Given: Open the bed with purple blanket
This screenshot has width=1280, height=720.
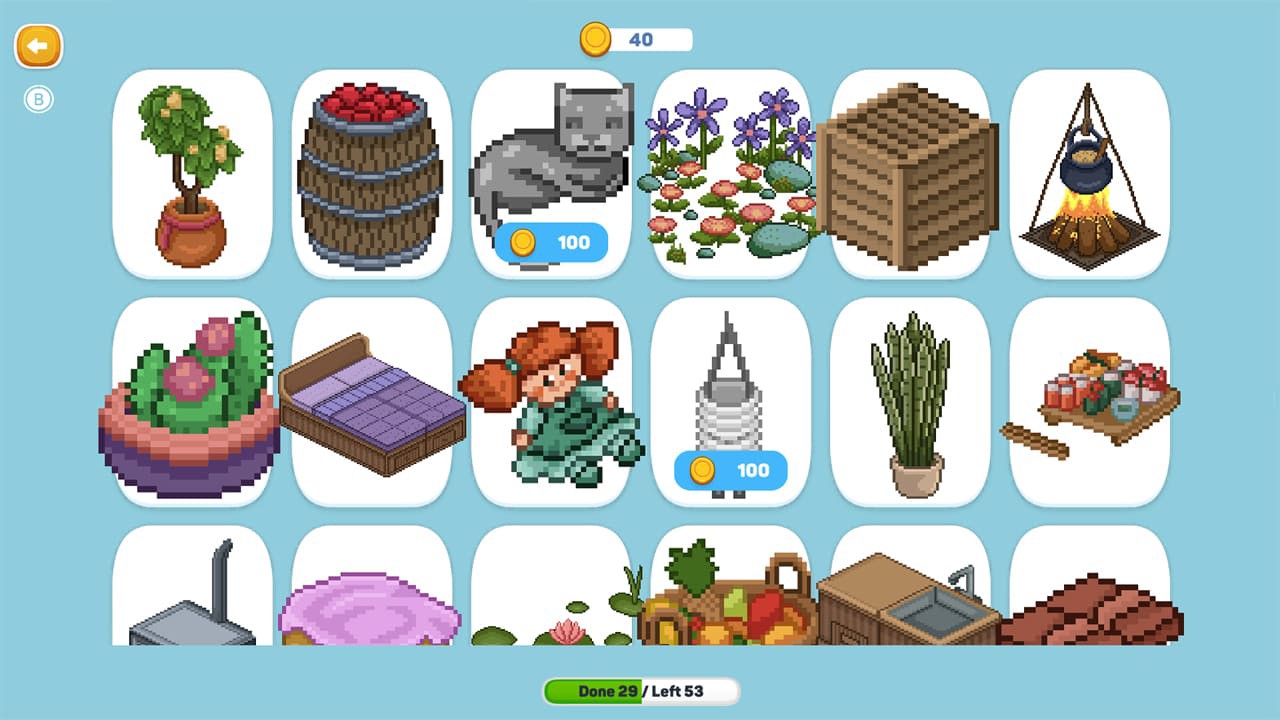Looking at the screenshot, I should [x=371, y=402].
